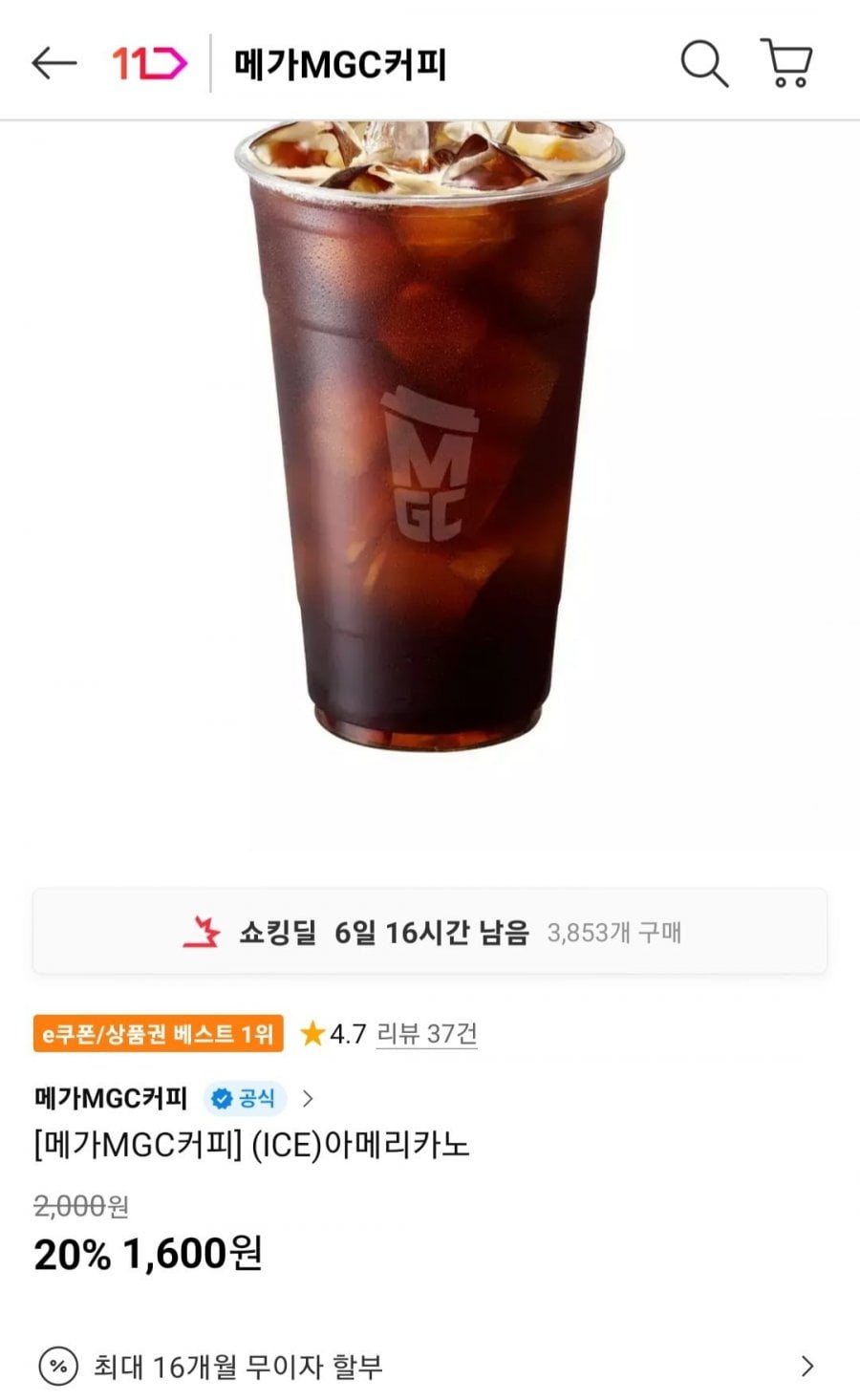Expand 최대 16개월 무이자 할부 details
Image resolution: width=860 pixels, height=1400 pixels.
(430, 1366)
